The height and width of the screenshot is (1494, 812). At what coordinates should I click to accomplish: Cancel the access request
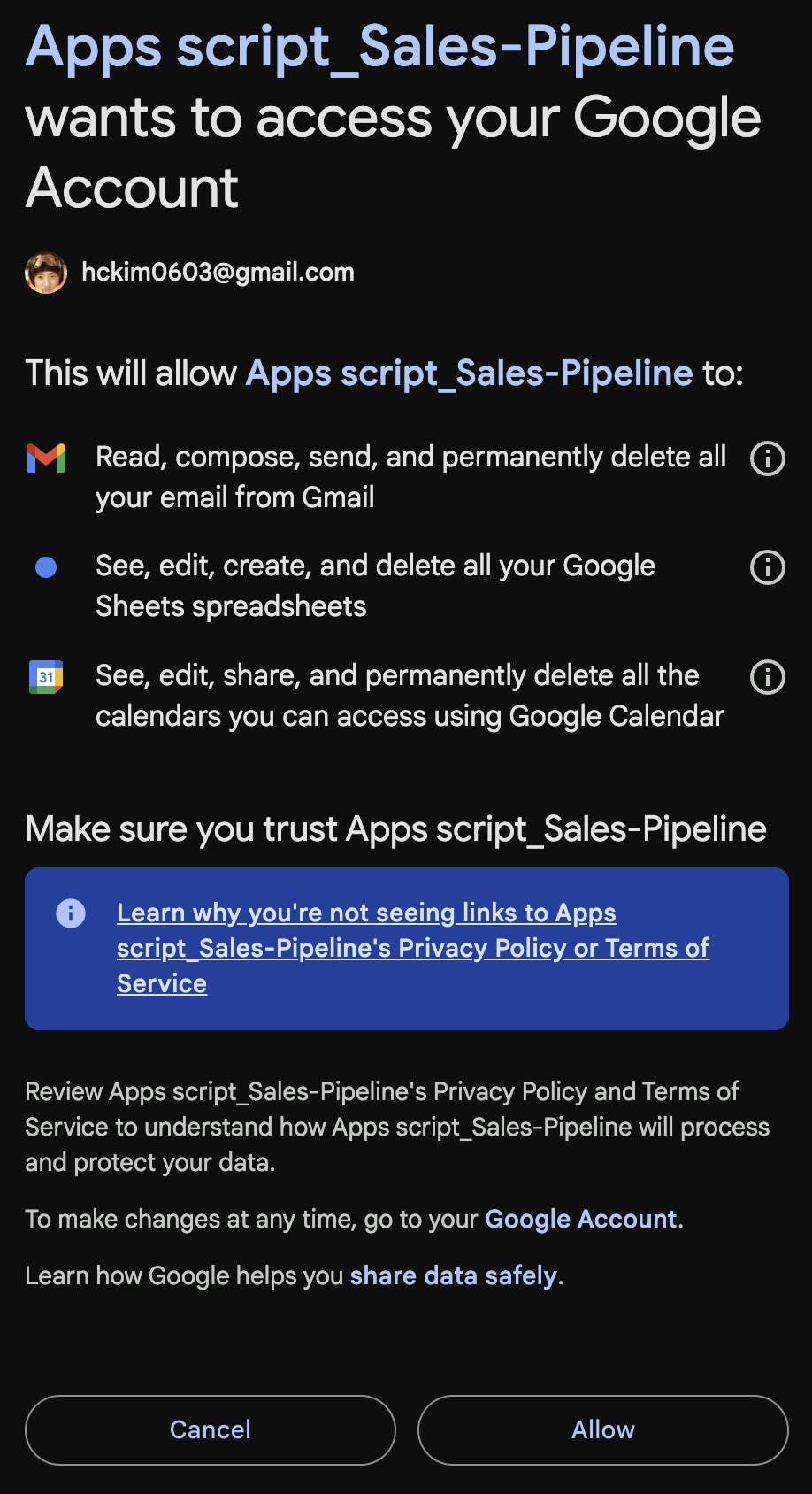point(211,1429)
